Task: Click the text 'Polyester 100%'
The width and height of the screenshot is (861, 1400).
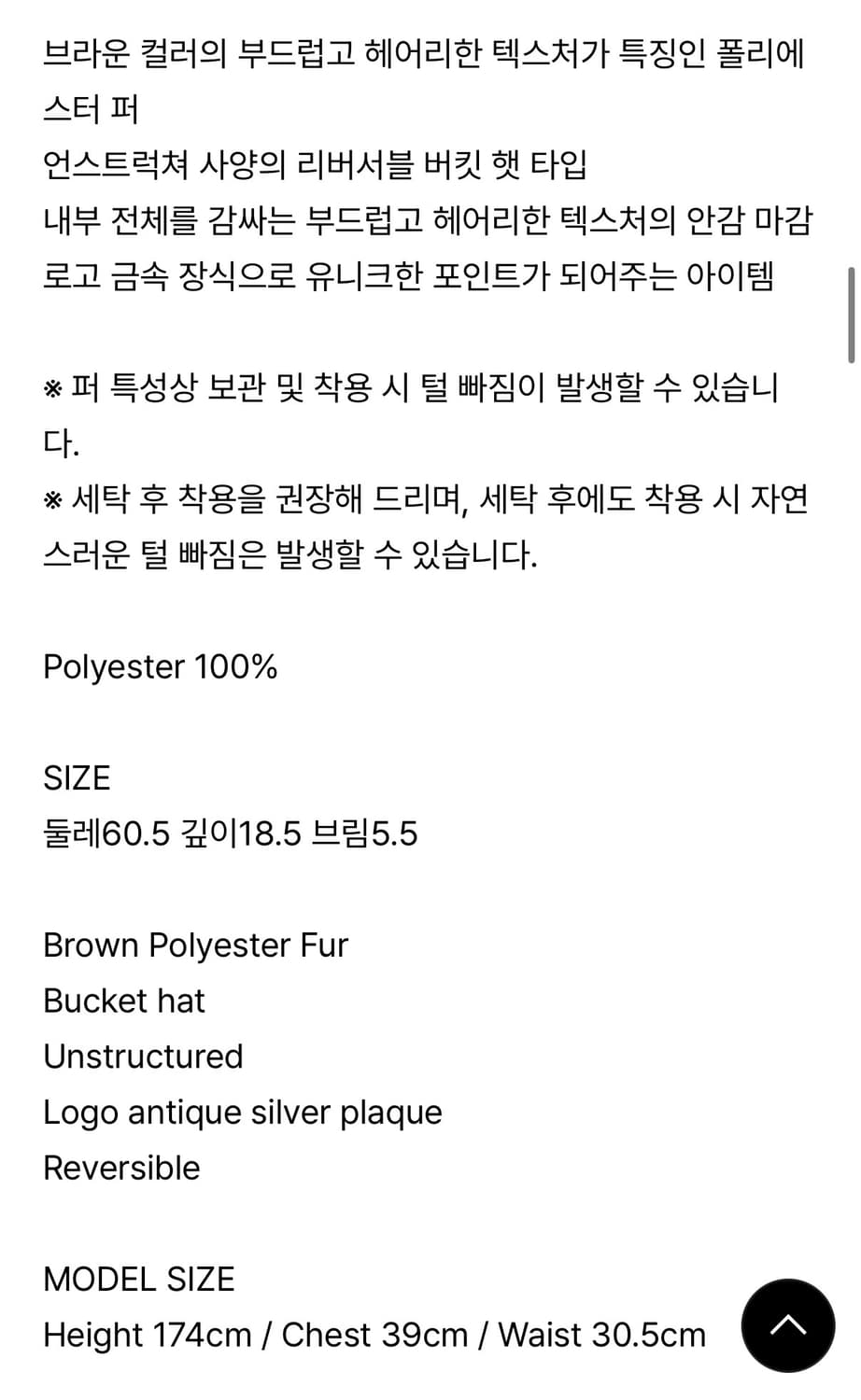Action: point(161,666)
